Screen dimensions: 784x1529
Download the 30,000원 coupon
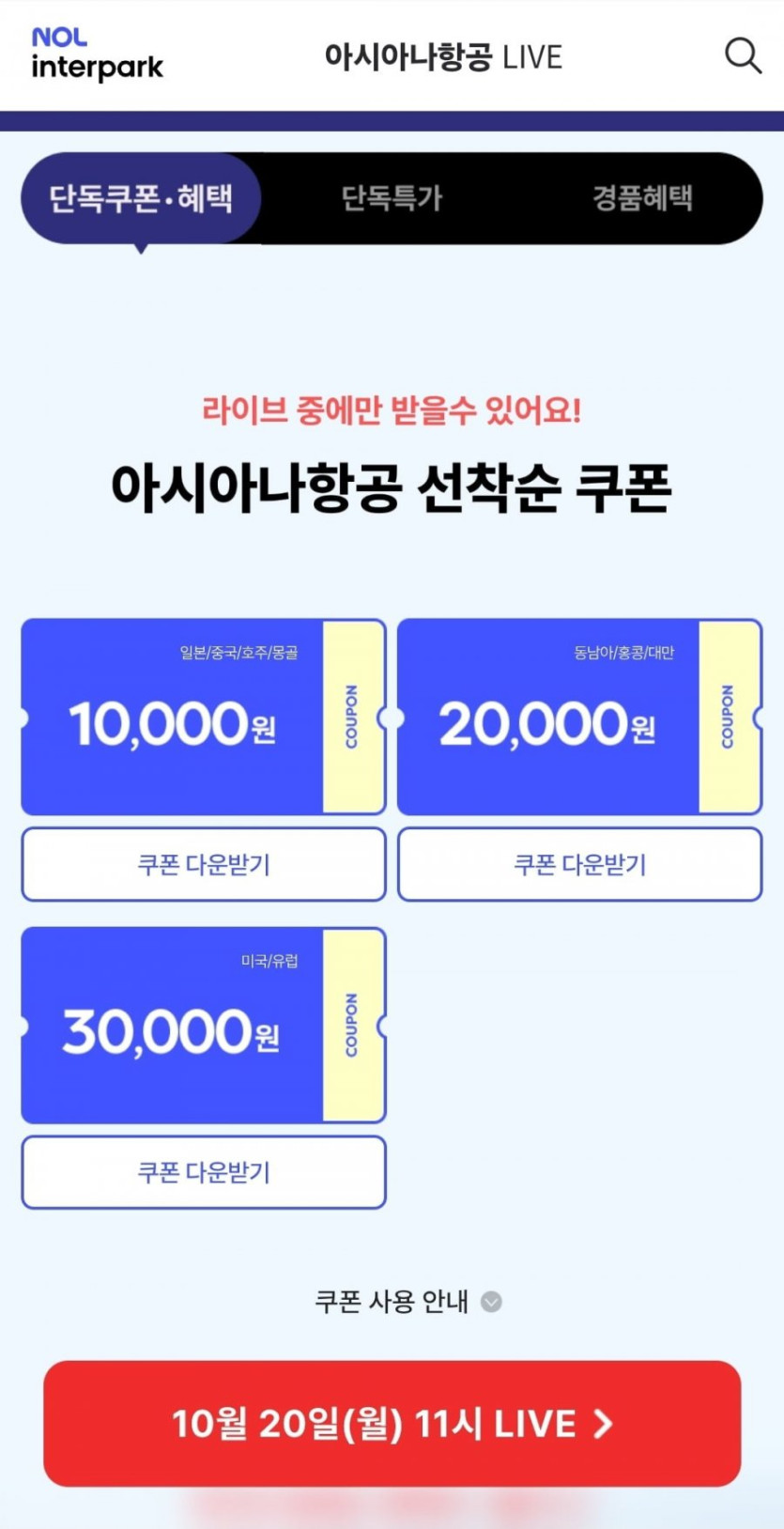pyautogui.click(x=204, y=1172)
